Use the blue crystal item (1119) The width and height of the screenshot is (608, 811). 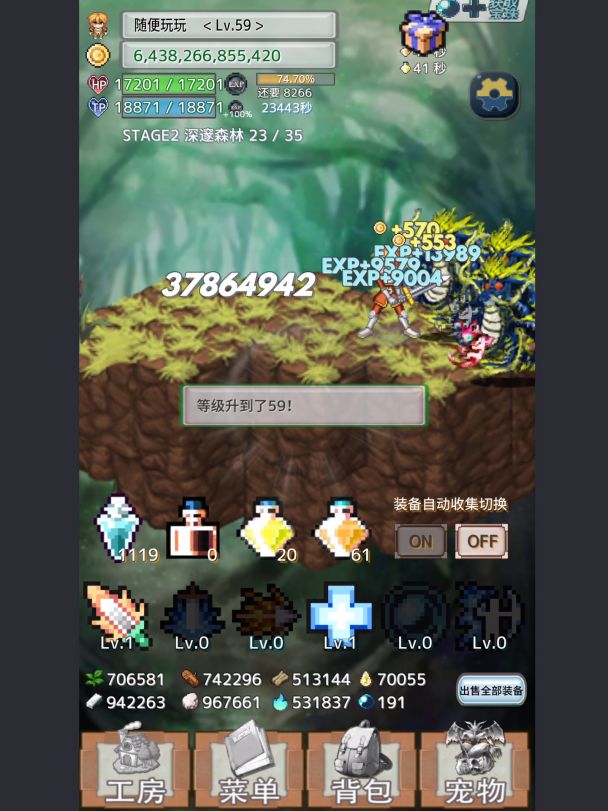coord(121,526)
